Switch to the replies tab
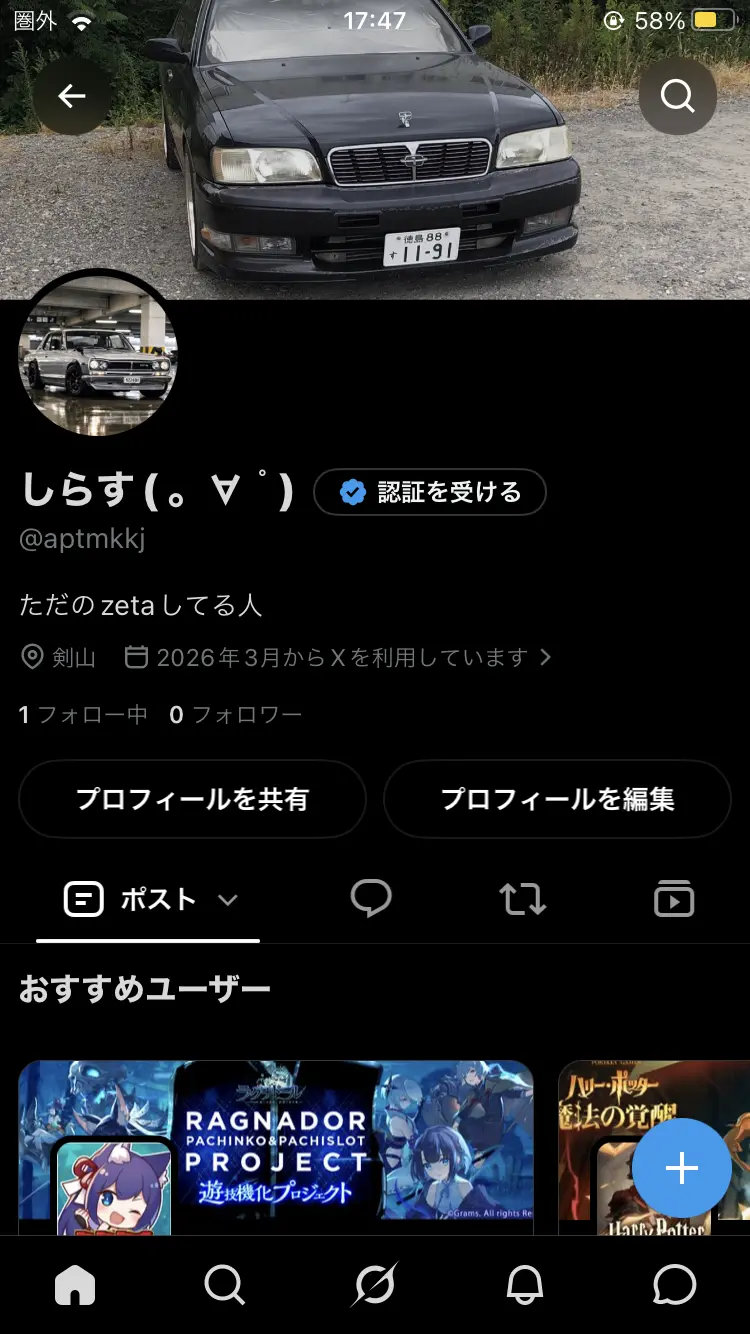The height and width of the screenshot is (1334, 750). point(371,900)
